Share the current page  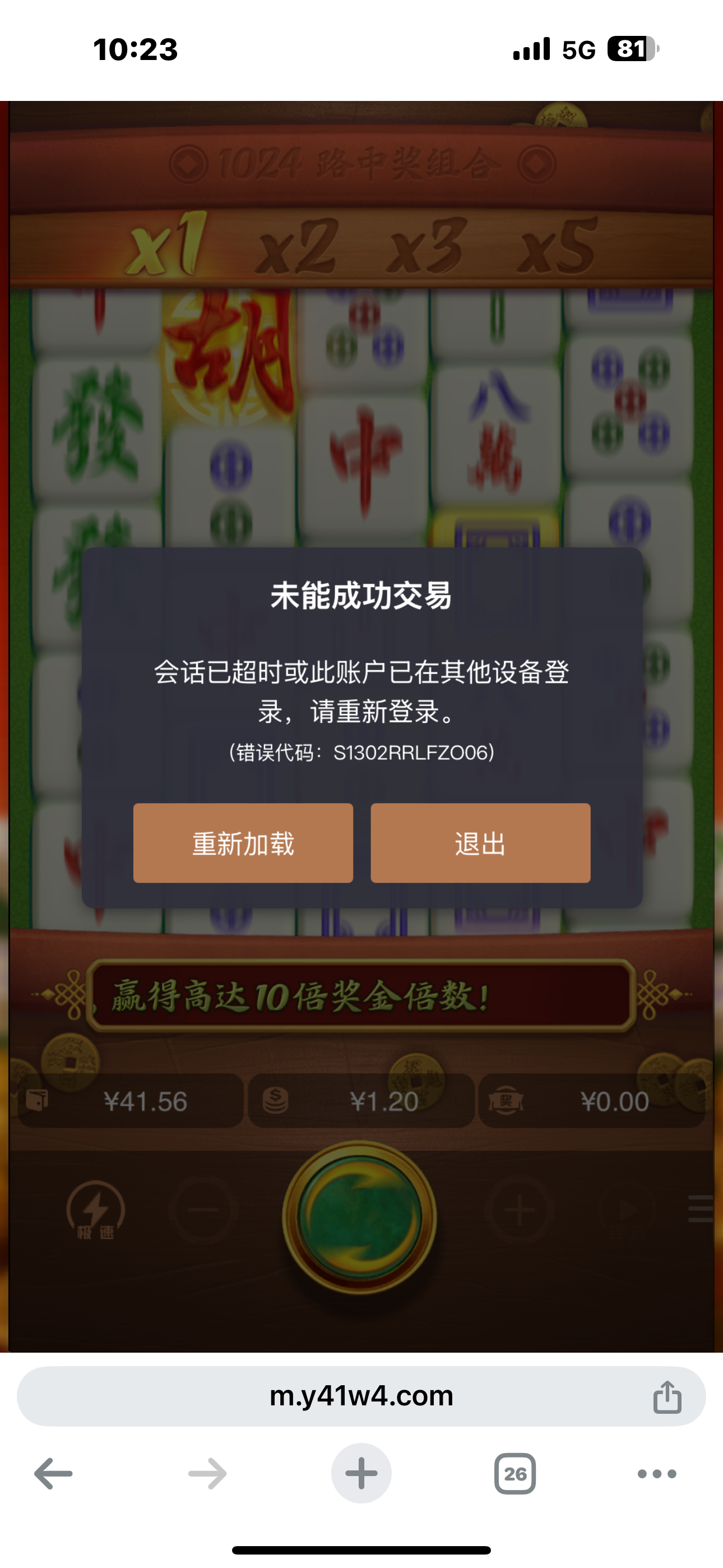pyautogui.click(x=667, y=1396)
